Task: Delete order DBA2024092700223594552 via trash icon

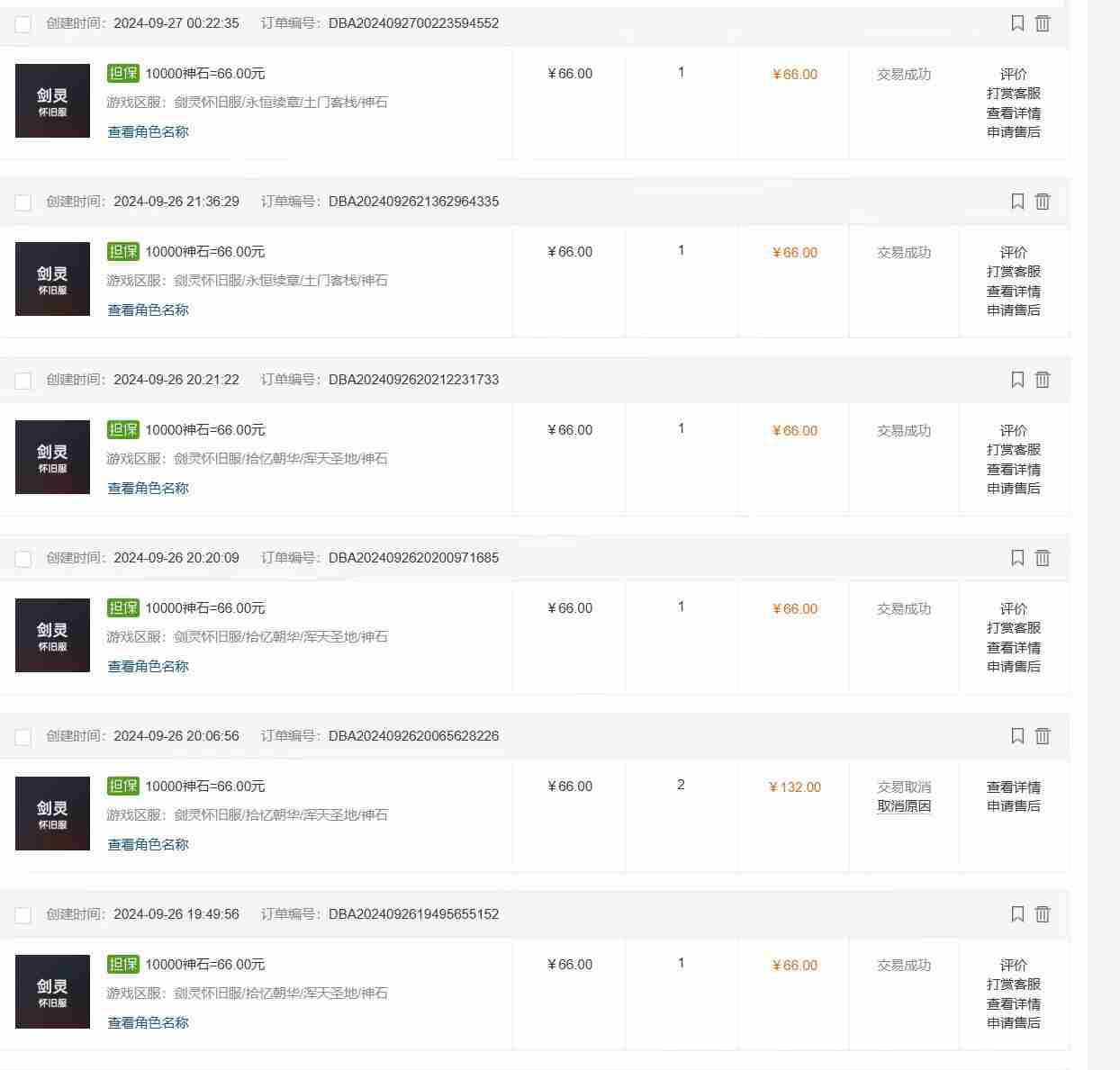Action: [x=1042, y=23]
